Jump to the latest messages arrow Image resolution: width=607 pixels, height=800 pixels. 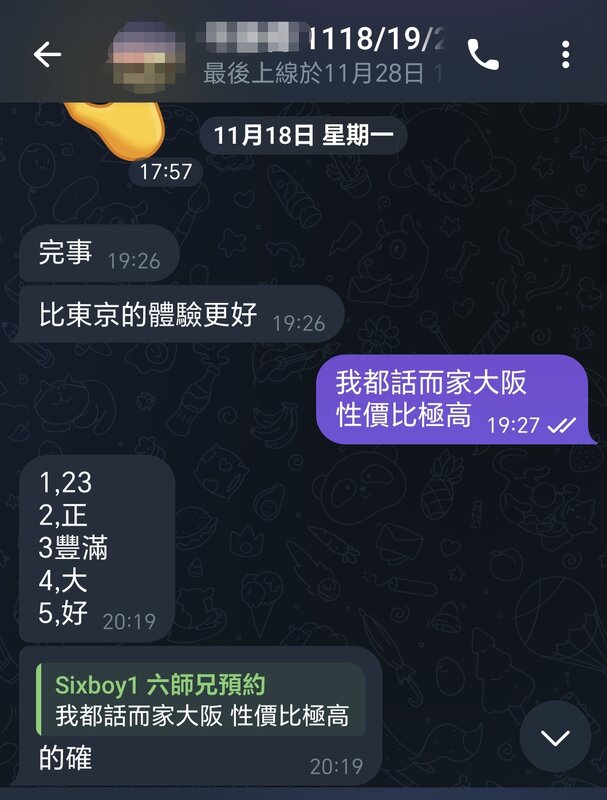coord(555,737)
